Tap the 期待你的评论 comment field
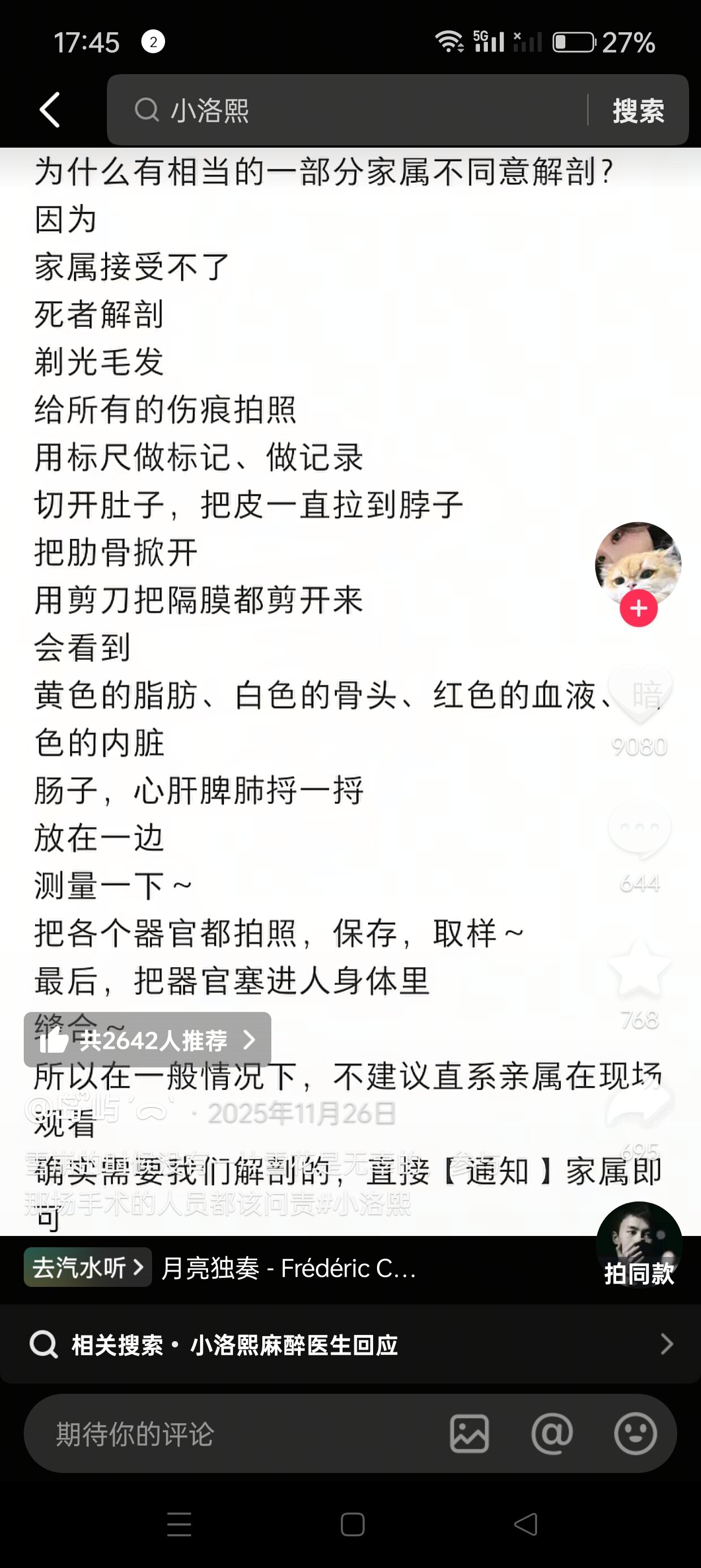Image resolution: width=701 pixels, height=1568 pixels. coord(231,1433)
